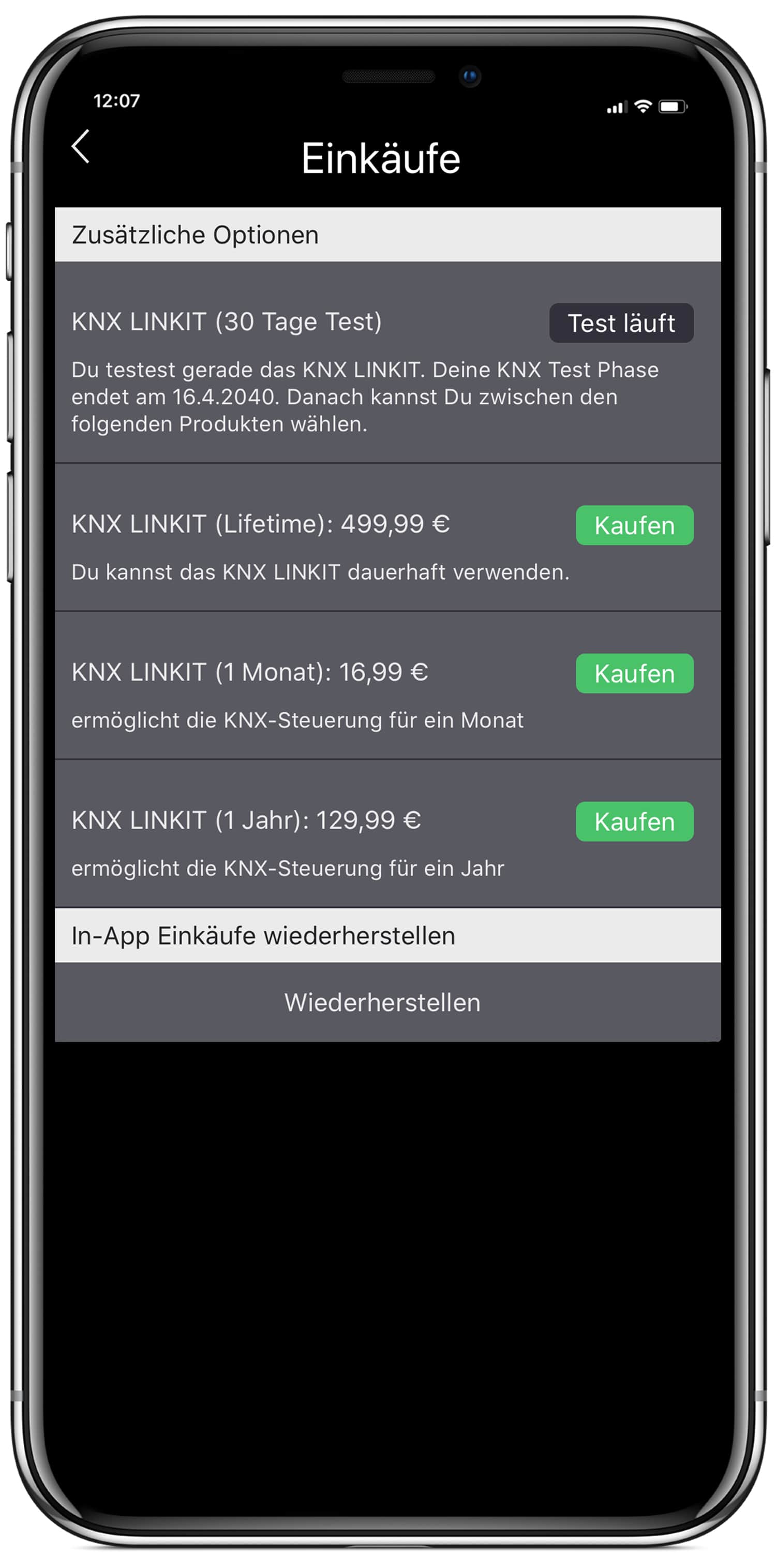The image size is (776, 1568).
Task: Buy the KNX LINKIT 1 Jahr option
Action: pyautogui.click(x=634, y=822)
